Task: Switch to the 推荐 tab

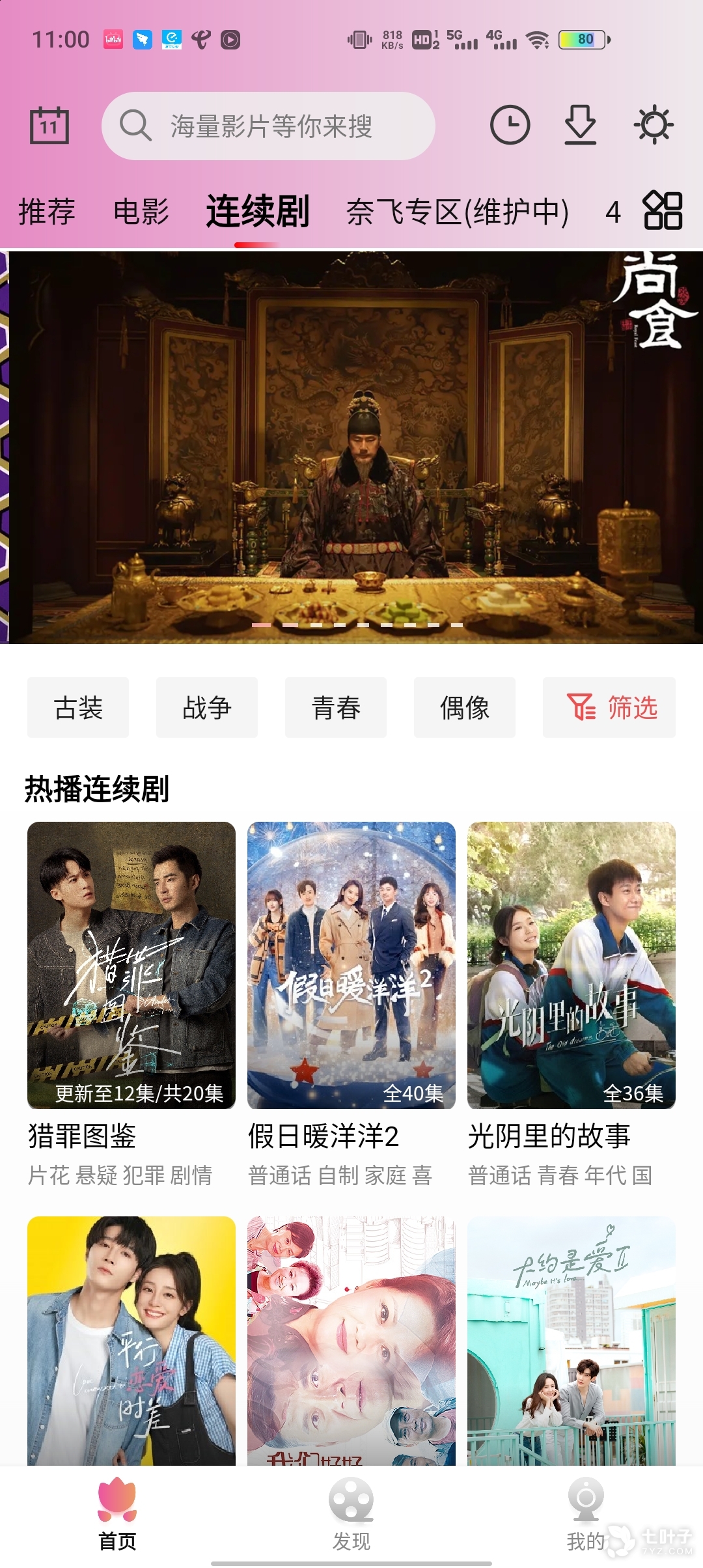Action: pyautogui.click(x=47, y=212)
